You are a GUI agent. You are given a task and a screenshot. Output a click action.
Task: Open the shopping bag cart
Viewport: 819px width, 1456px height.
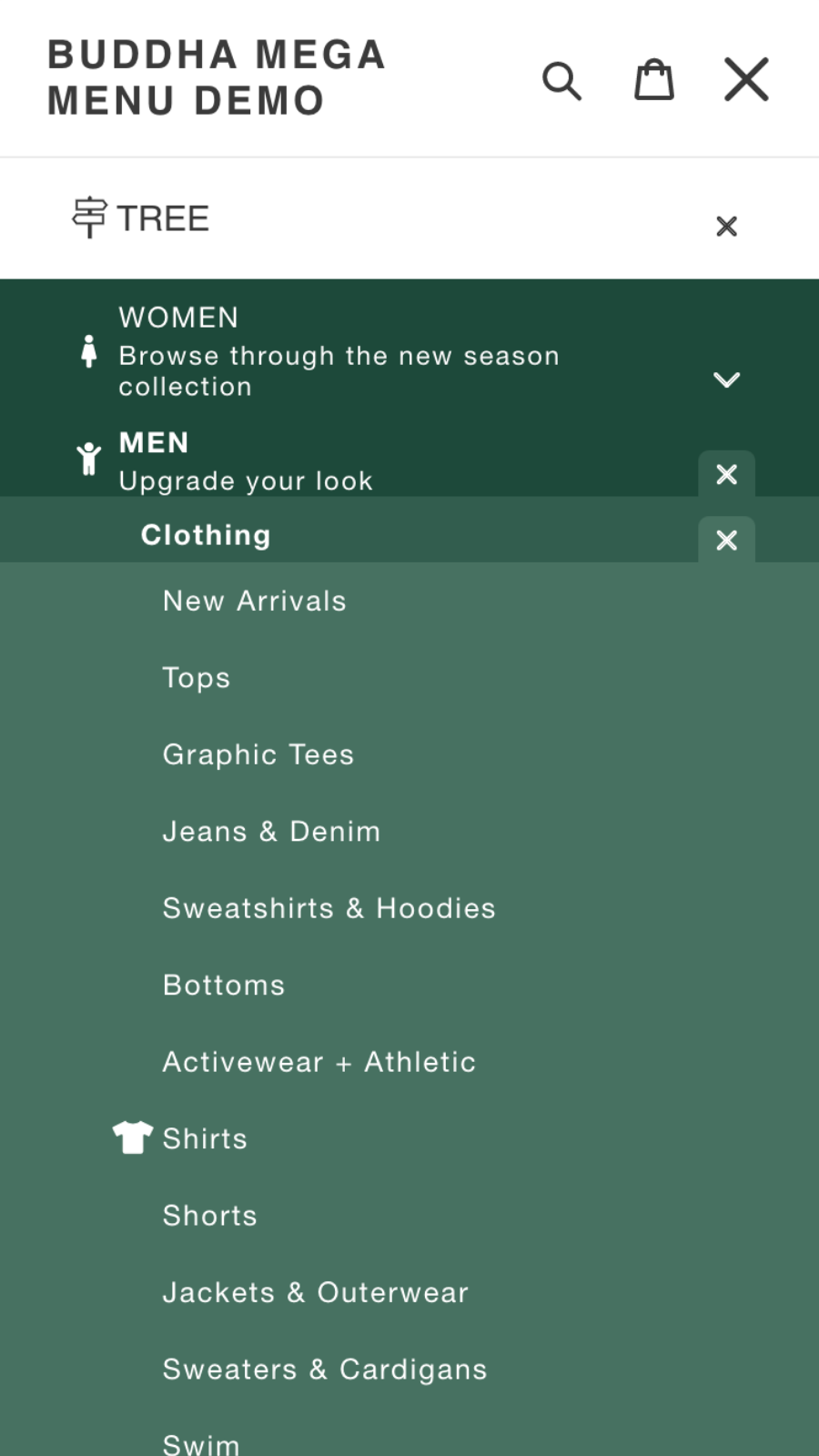tap(653, 80)
